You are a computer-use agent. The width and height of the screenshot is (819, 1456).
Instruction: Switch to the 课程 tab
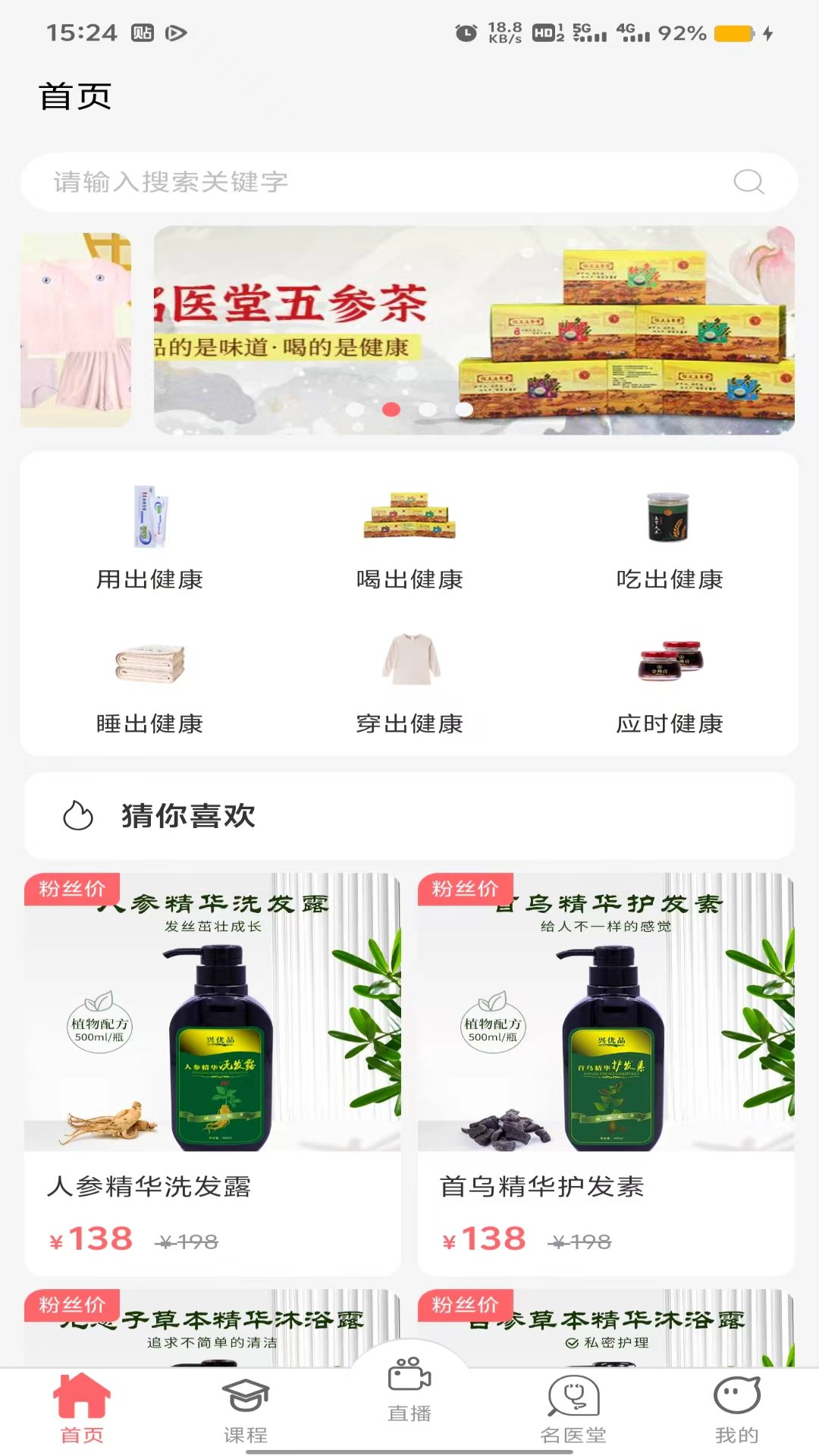coord(245,1410)
